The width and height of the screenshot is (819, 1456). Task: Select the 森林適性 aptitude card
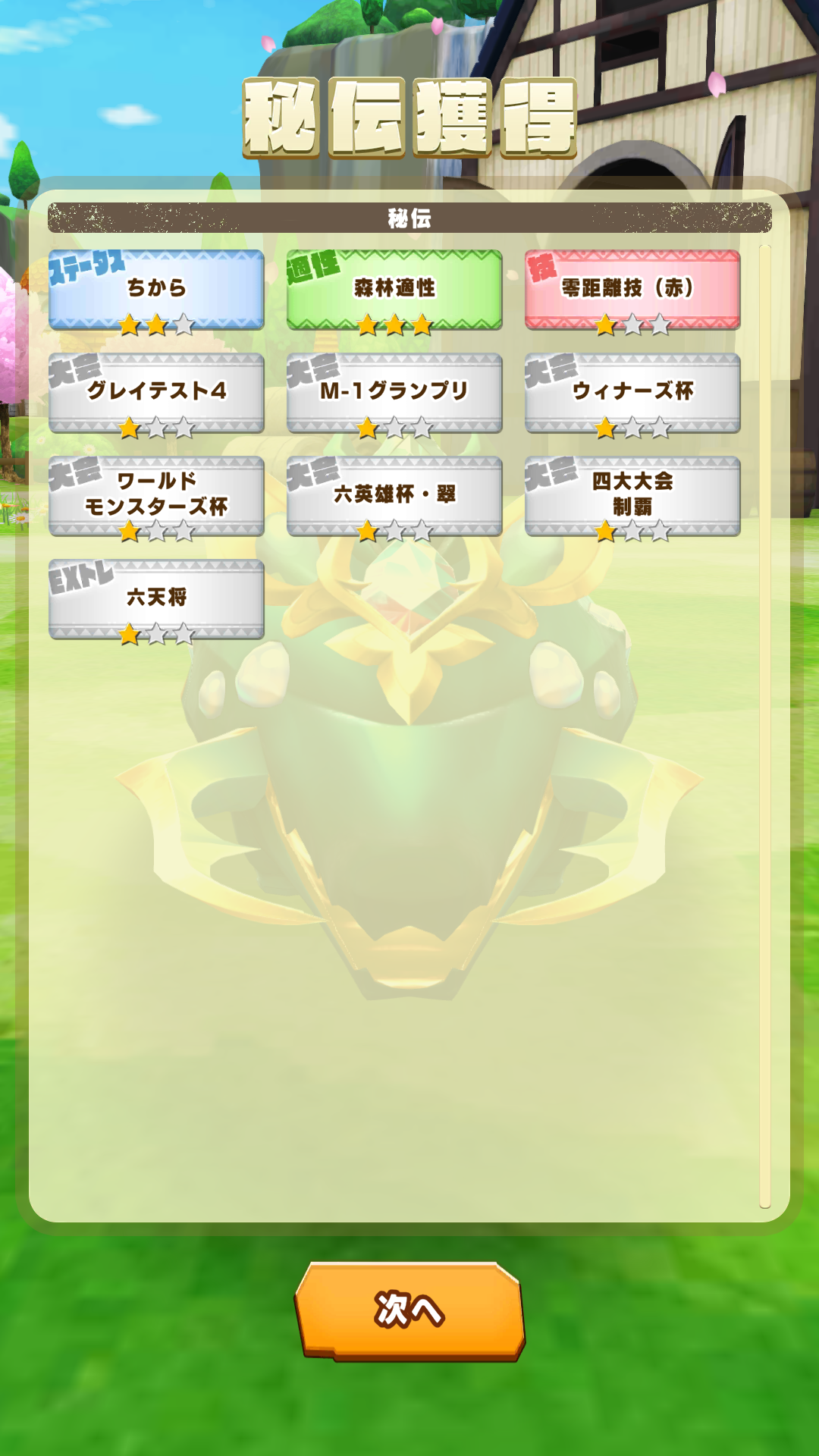394,290
